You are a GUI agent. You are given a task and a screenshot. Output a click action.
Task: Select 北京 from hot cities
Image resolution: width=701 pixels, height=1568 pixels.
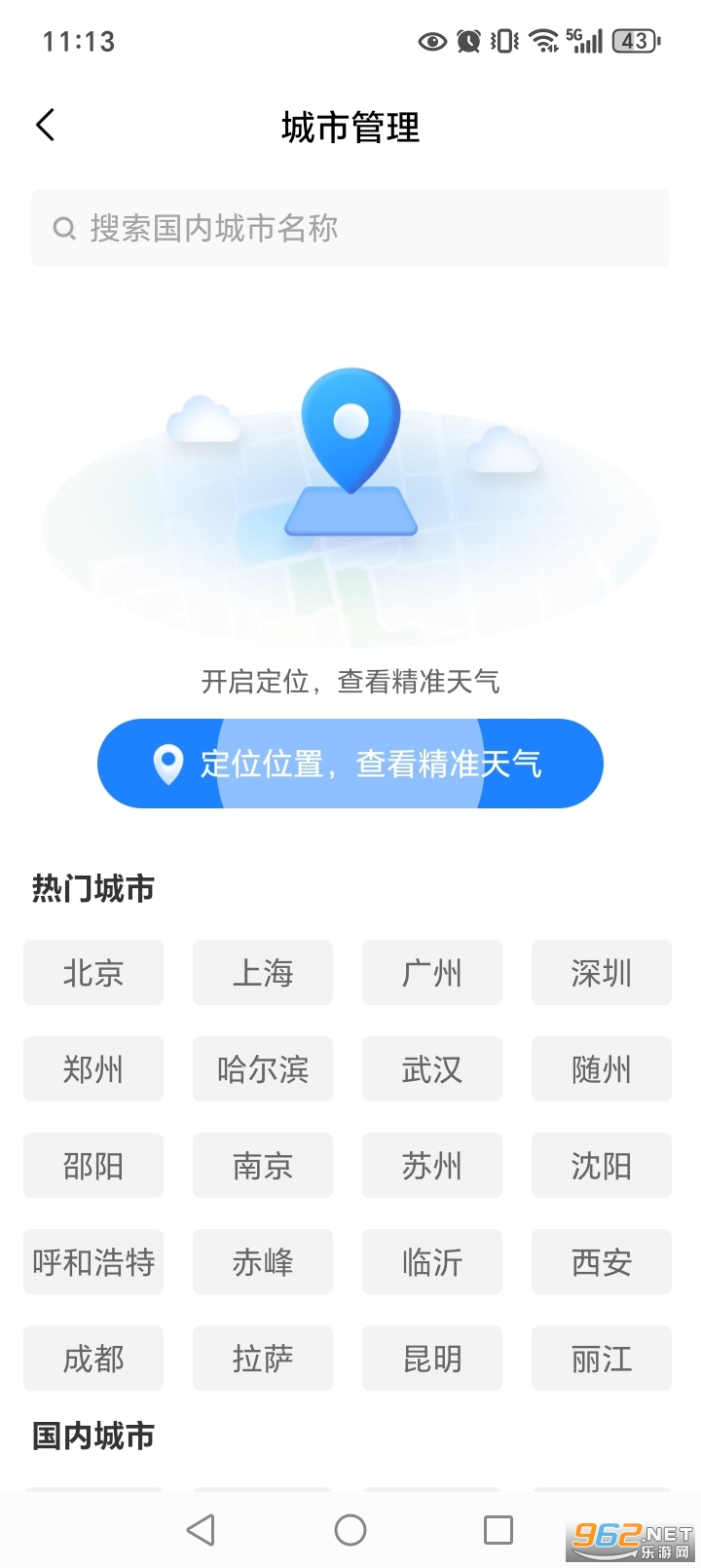coord(93,972)
